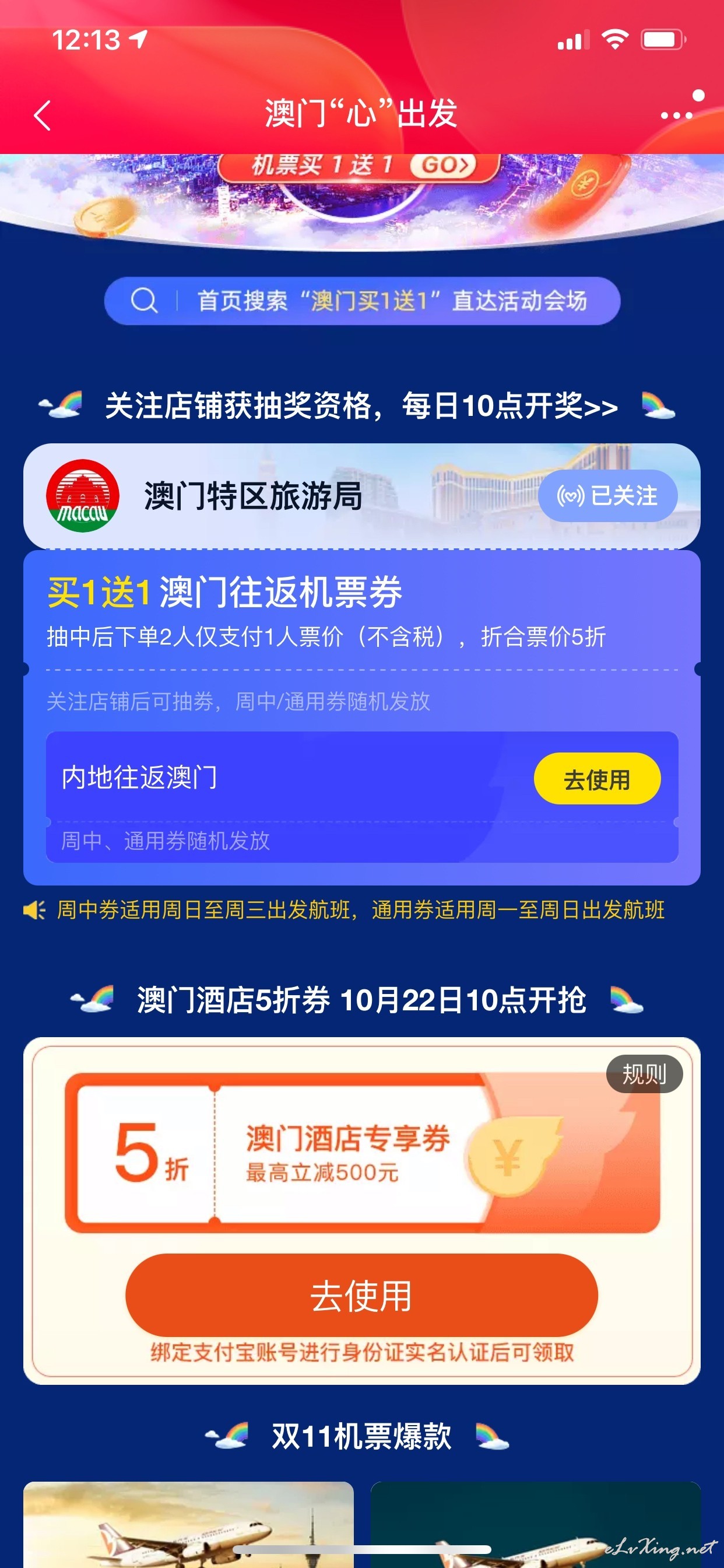Open the 关注店铺获抽奖资格 lottery link
This screenshot has height=1568, width=724.
pos(361,406)
